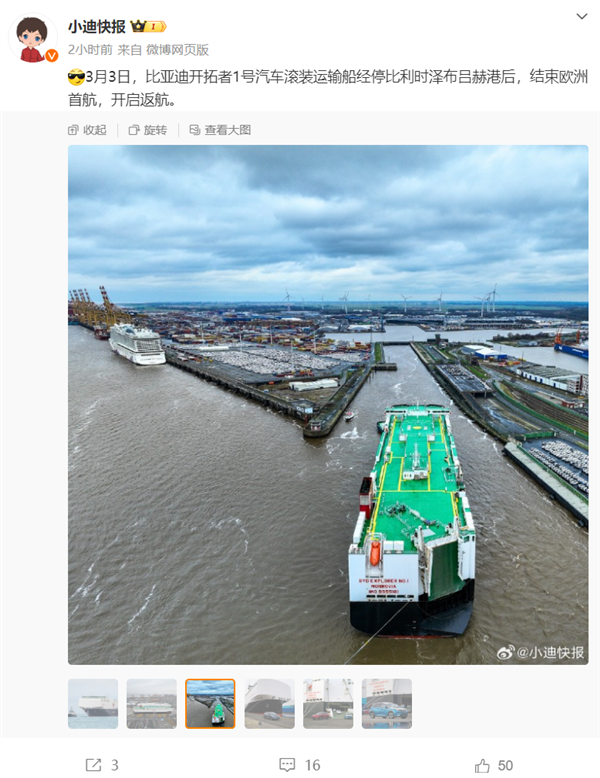Open 小迪快报's profile avatar

coord(33,39)
